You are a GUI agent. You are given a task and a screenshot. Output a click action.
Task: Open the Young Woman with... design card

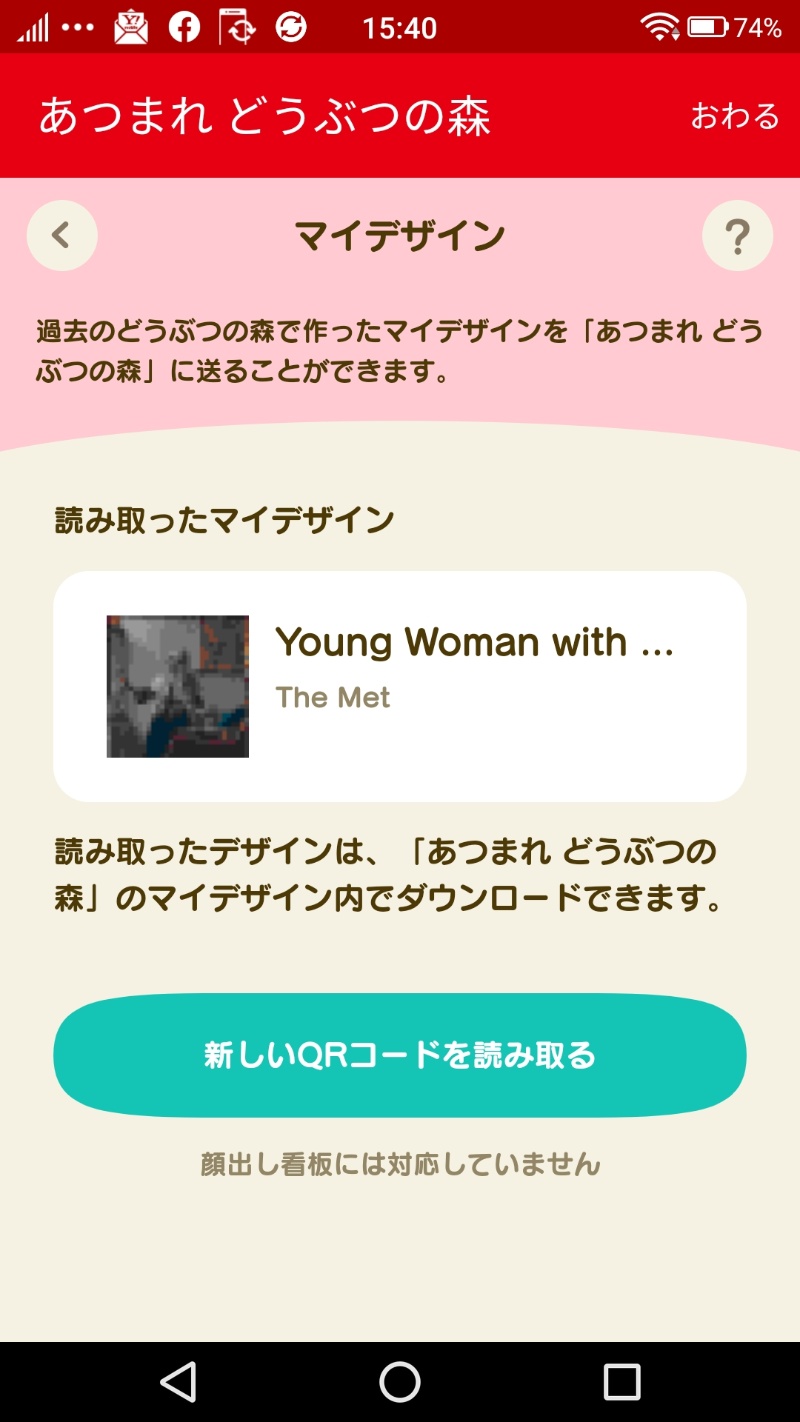[400, 686]
